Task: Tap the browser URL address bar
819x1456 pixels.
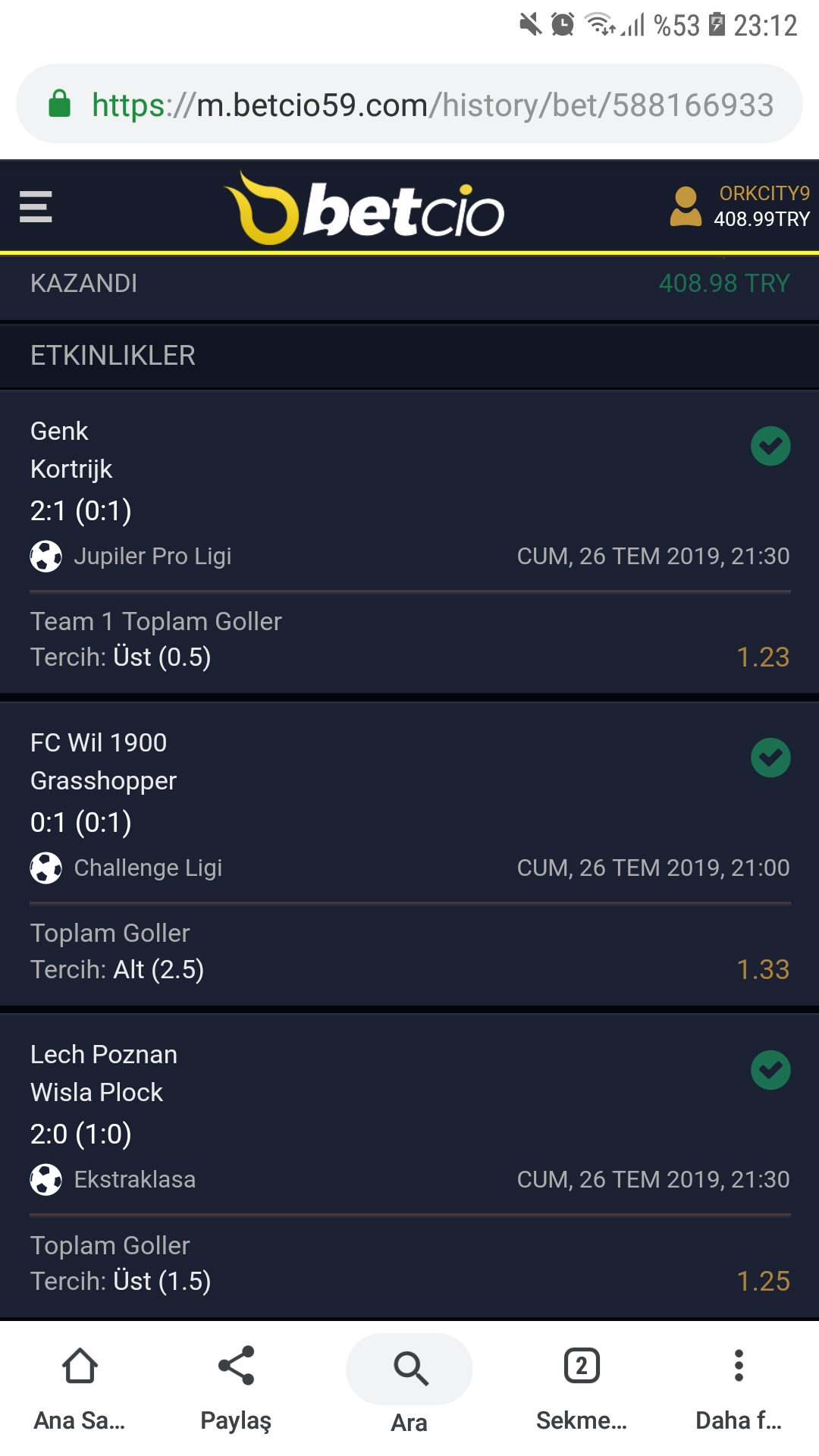Action: [x=409, y=104]
